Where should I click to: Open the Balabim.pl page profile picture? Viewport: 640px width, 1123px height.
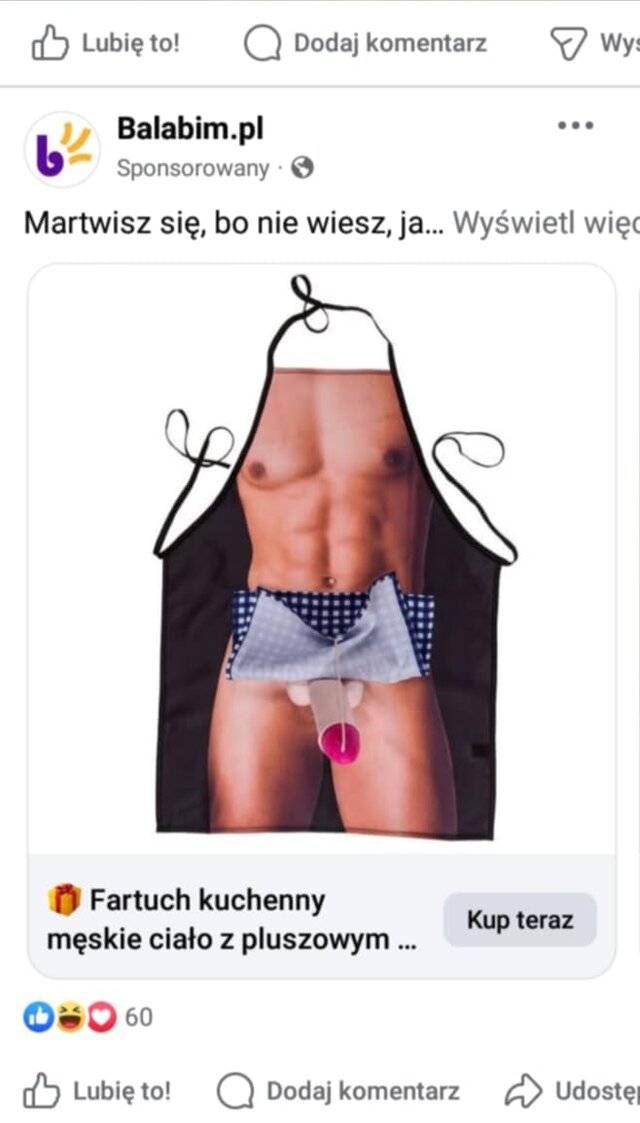[x=61, y=149]
